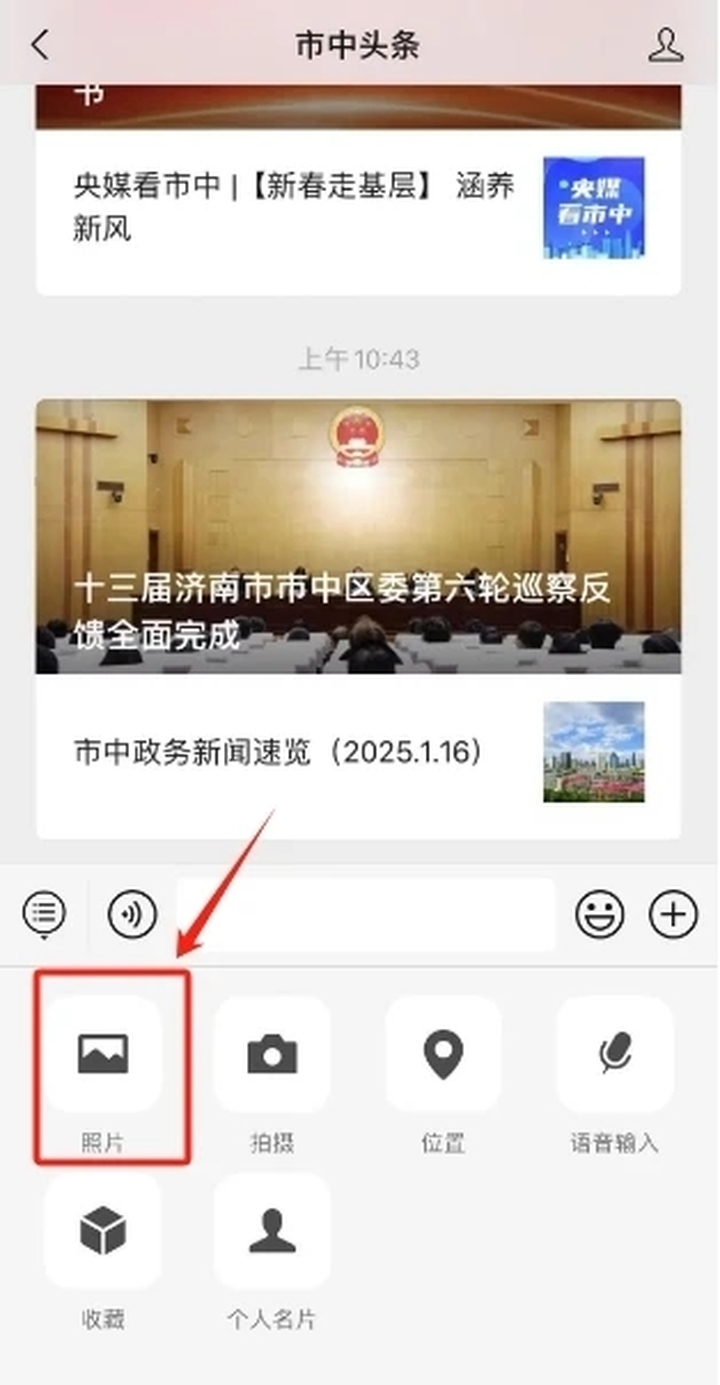Share location via 位置
The height and width of the screenshot is (1385, 720).
(443, 1056)
